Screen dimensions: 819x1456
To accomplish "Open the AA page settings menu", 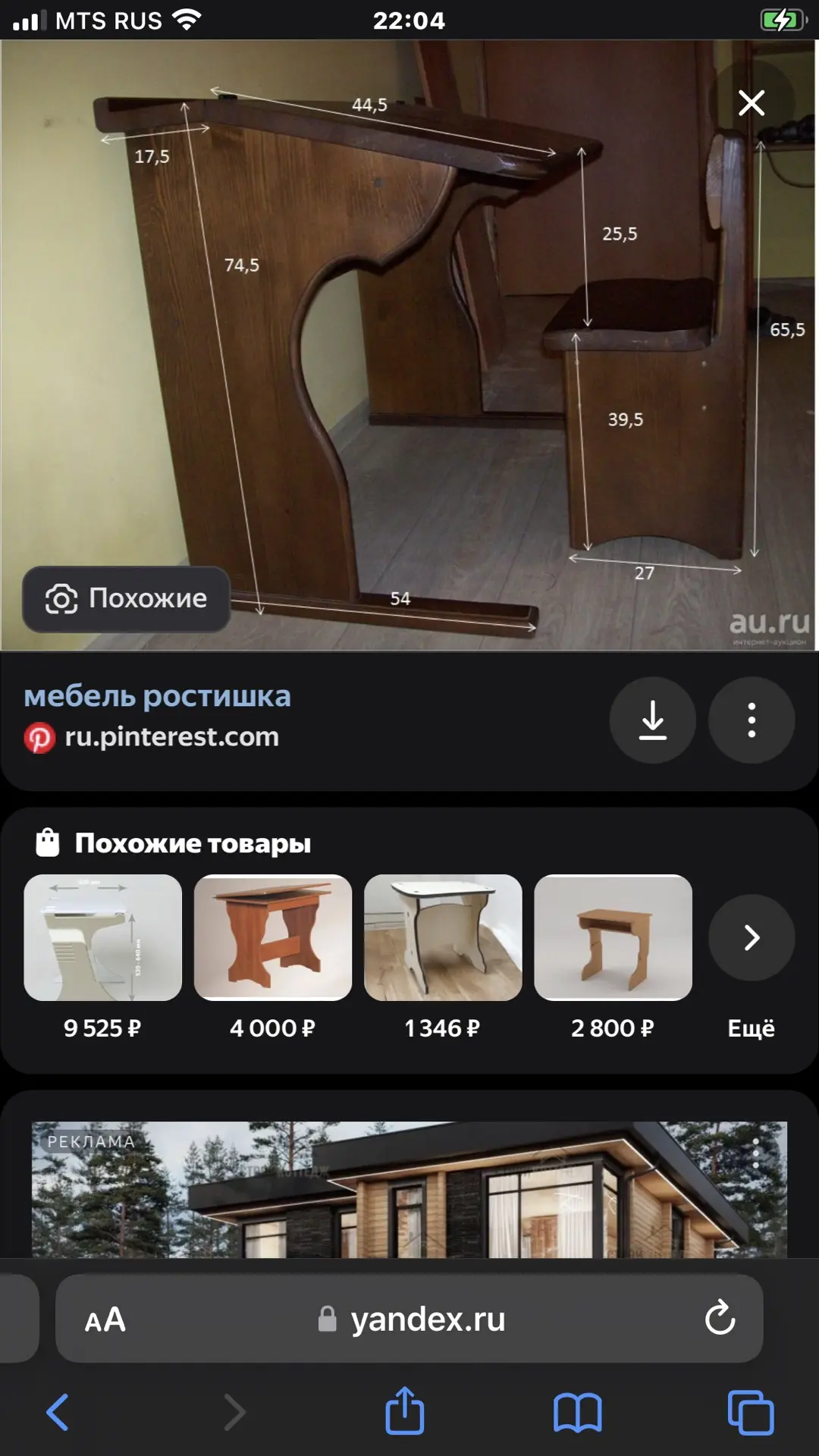I will [105, 1320].
